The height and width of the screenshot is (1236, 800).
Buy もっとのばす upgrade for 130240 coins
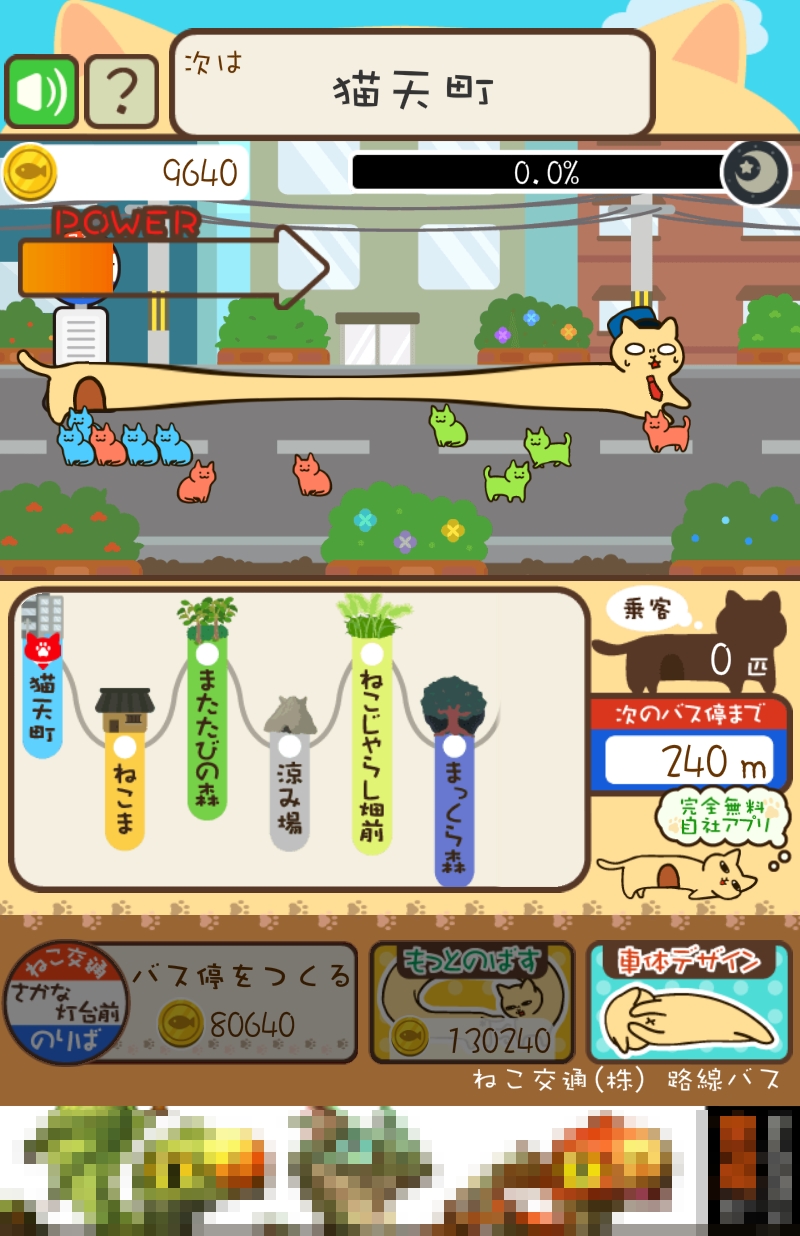472,1003
